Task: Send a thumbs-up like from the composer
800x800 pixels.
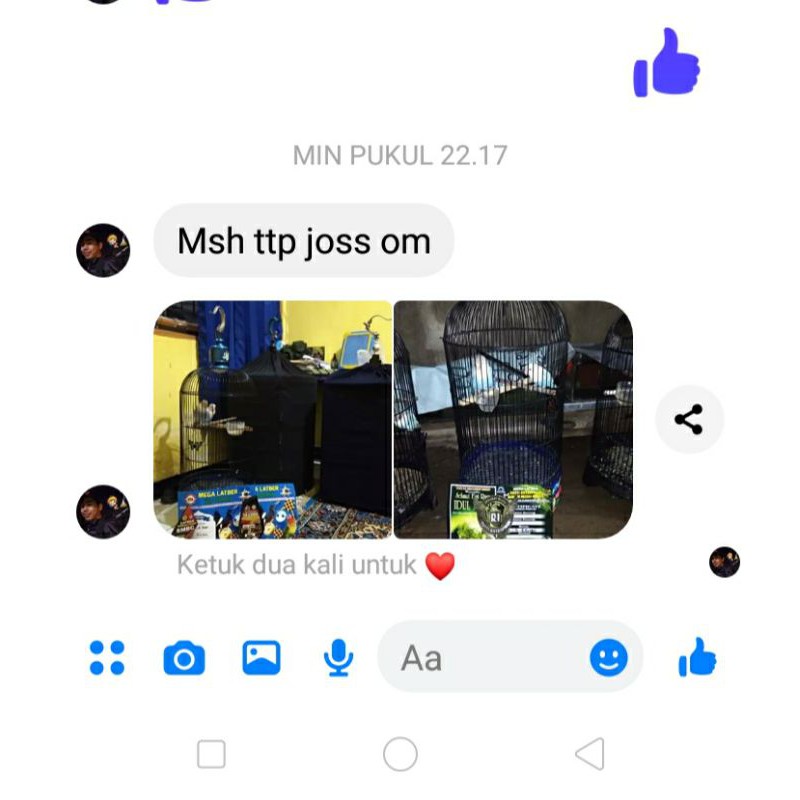Action: click(697, 658)
